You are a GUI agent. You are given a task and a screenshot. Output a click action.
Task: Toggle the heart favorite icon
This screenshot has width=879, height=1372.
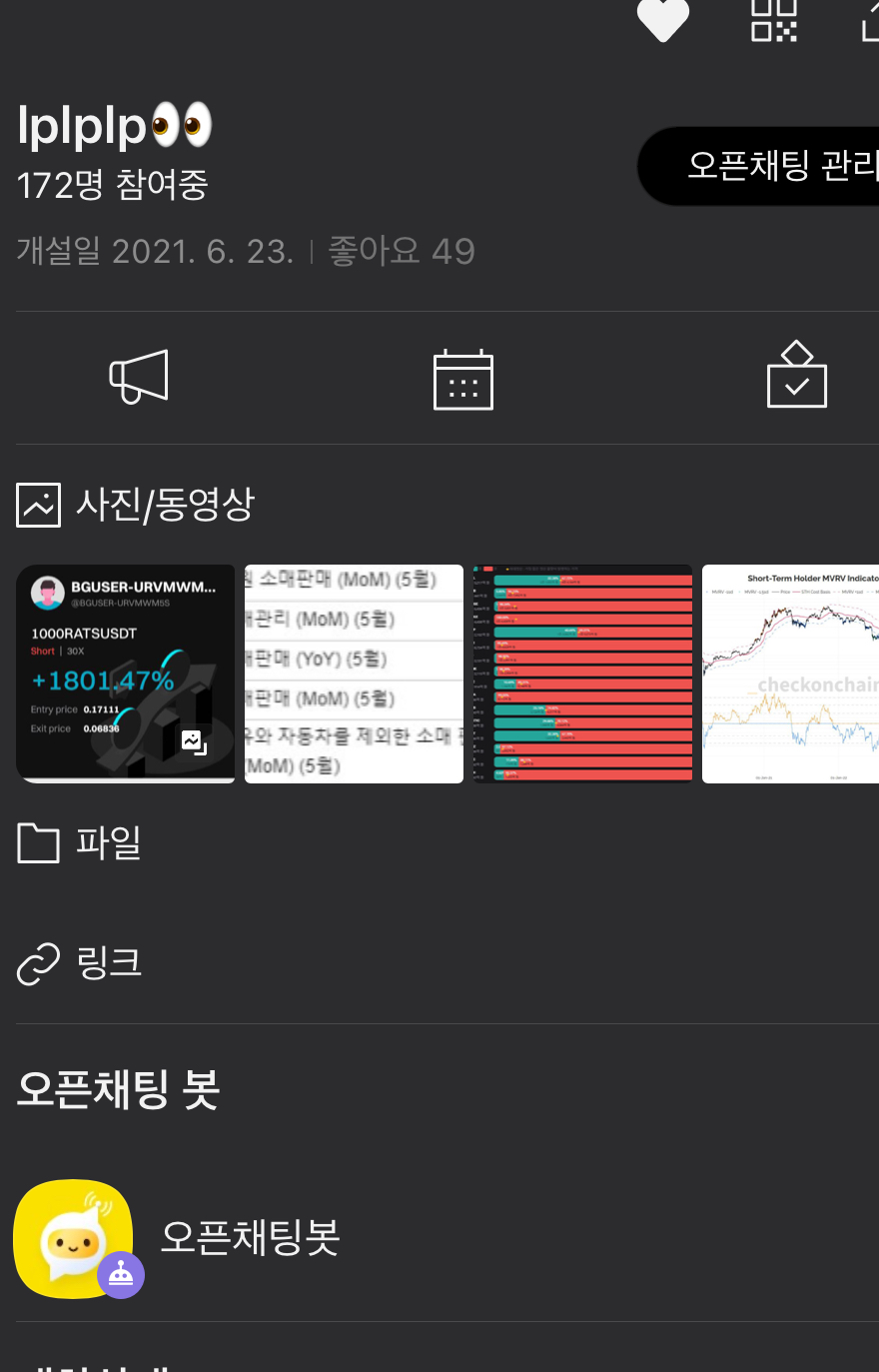tap(662, 19)
